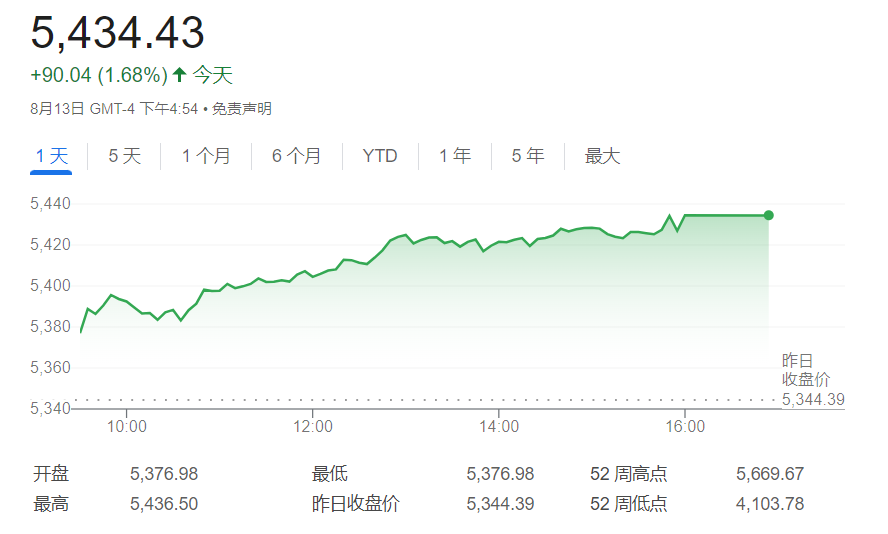Open the 免责声明 disclaimer link
The width and height of the screenshot is (888, 534).
pos(241,109)
